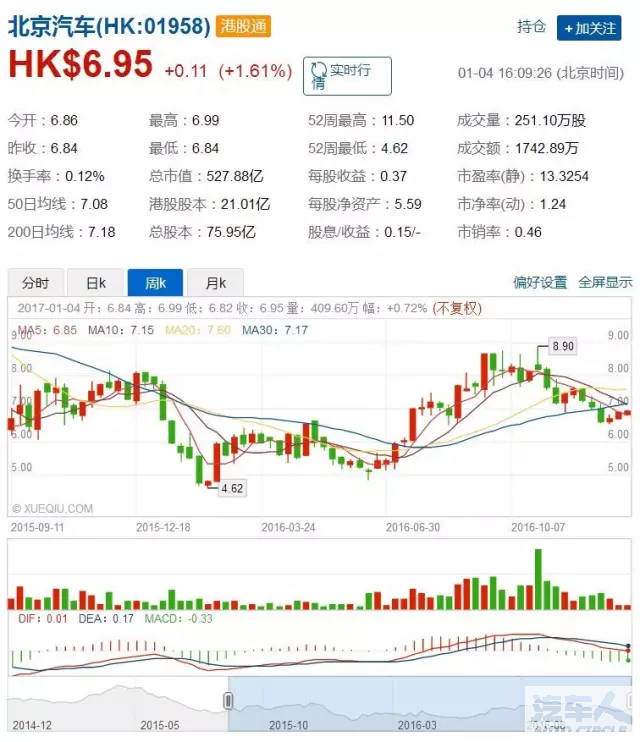The width and height of the screenshot is (640, 742).
Task: Open 偏好设置 chart preferences
Action: coord(540,283)
